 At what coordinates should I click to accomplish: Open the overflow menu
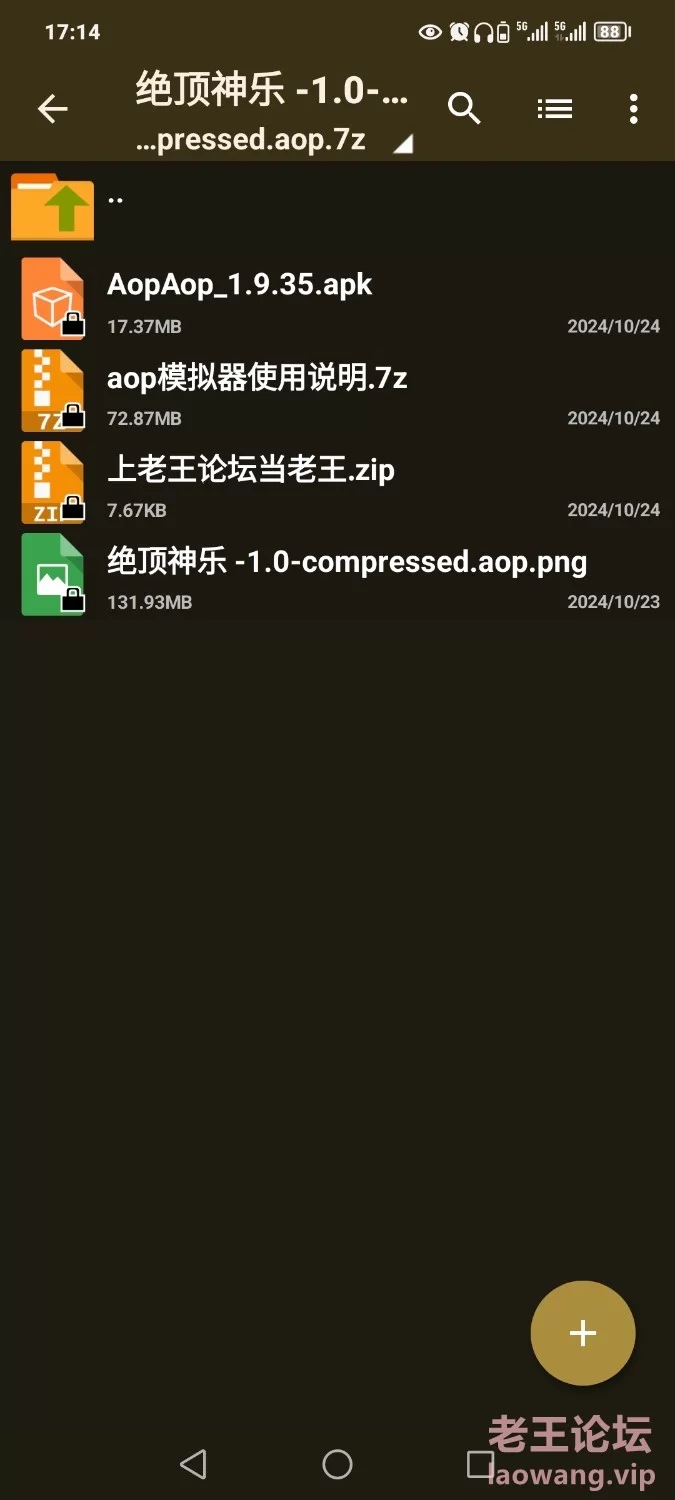[x=633, y=109]
